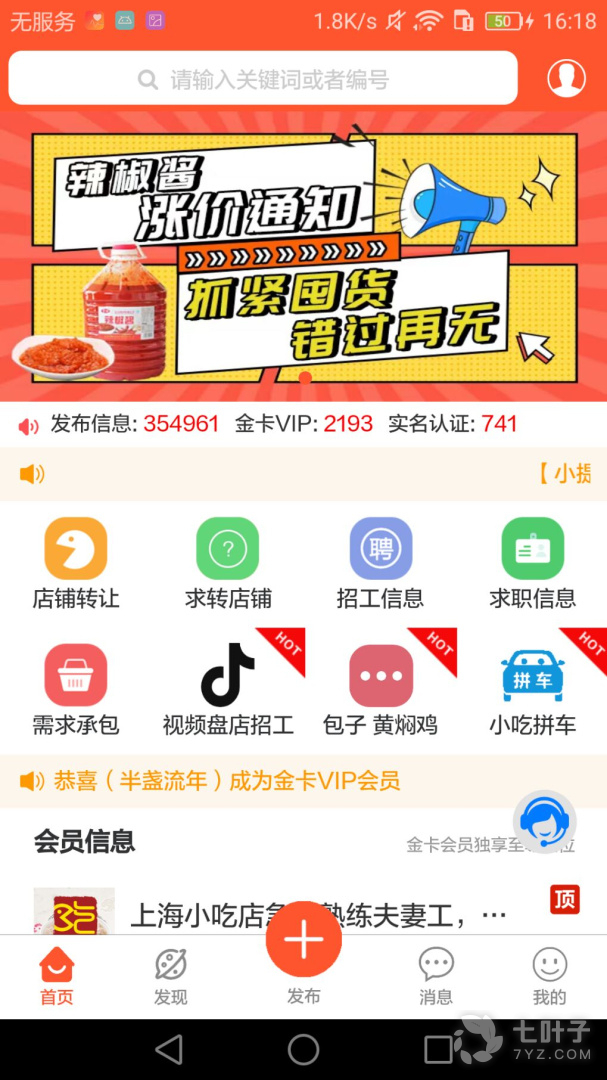Open 包子 黄焖鸡 category

[x=380, y=689]
